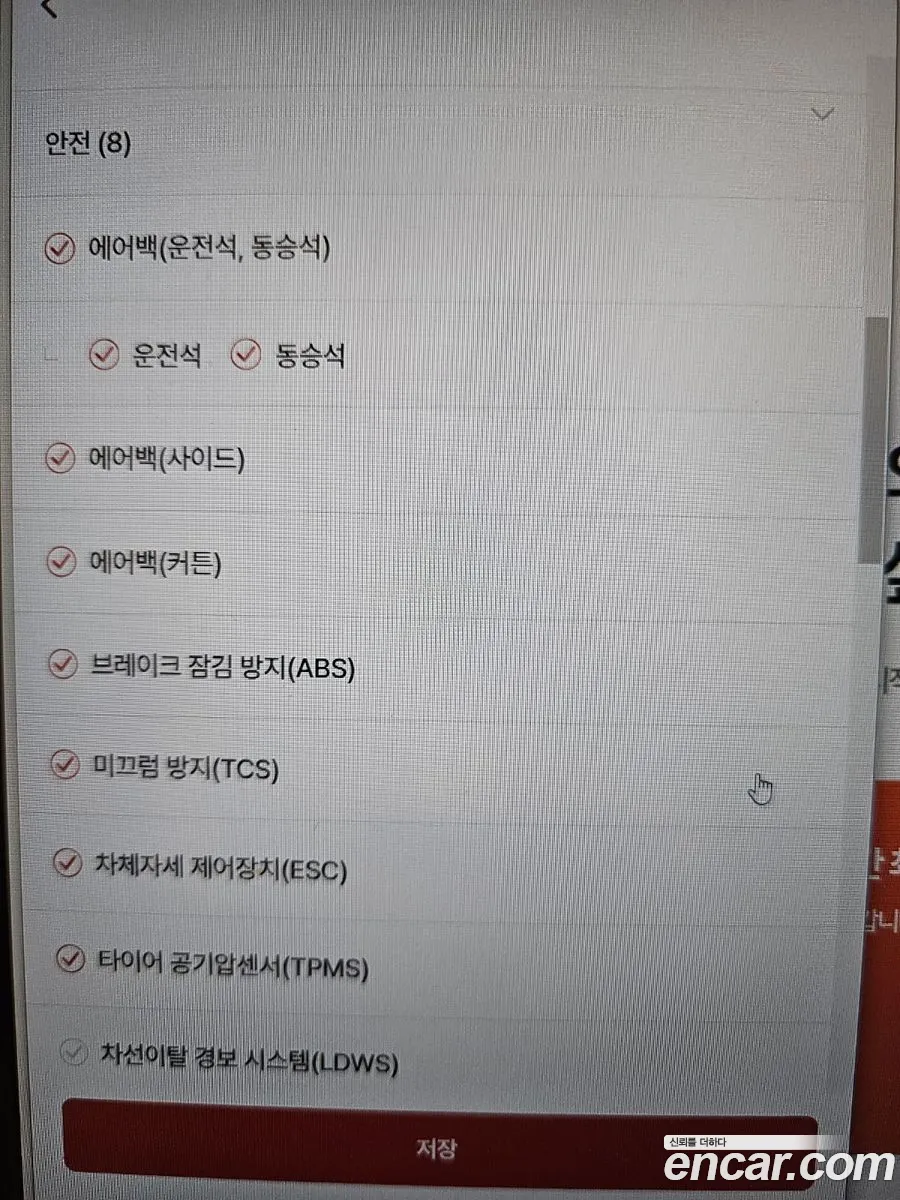Uncheck 차체자세 제어장치(ESC)
Viewport: 900px width, 1200px height.
67,864
